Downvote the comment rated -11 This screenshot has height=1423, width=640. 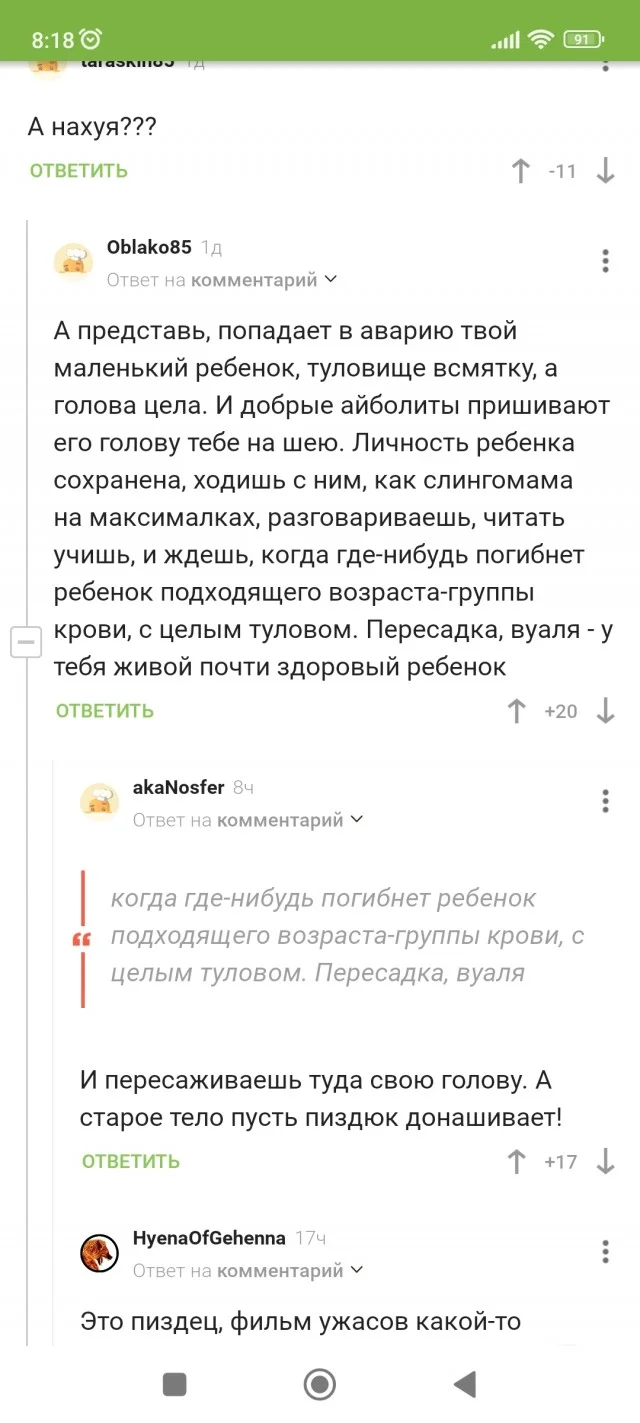[x=605, y=171]
